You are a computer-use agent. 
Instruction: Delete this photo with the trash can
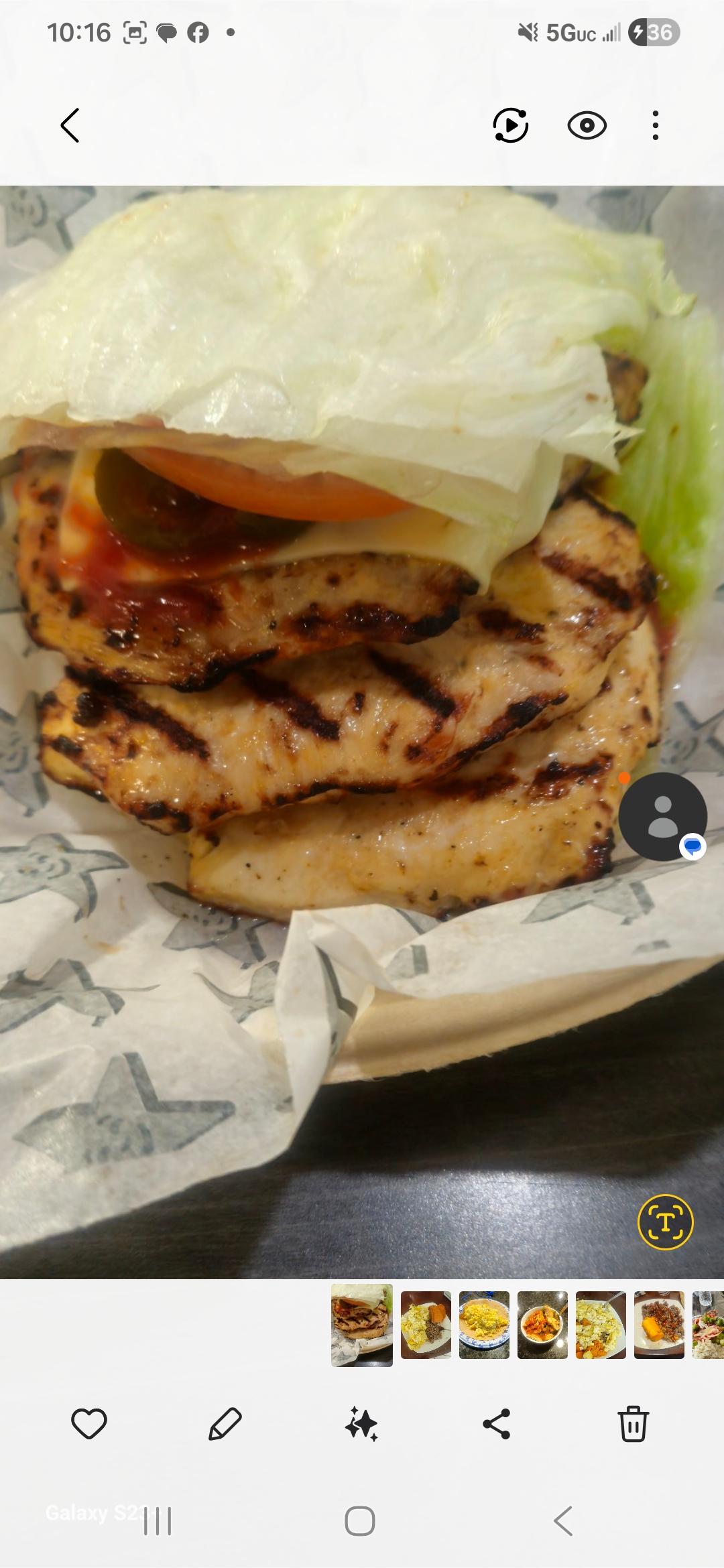click(x=633, y=1423)
